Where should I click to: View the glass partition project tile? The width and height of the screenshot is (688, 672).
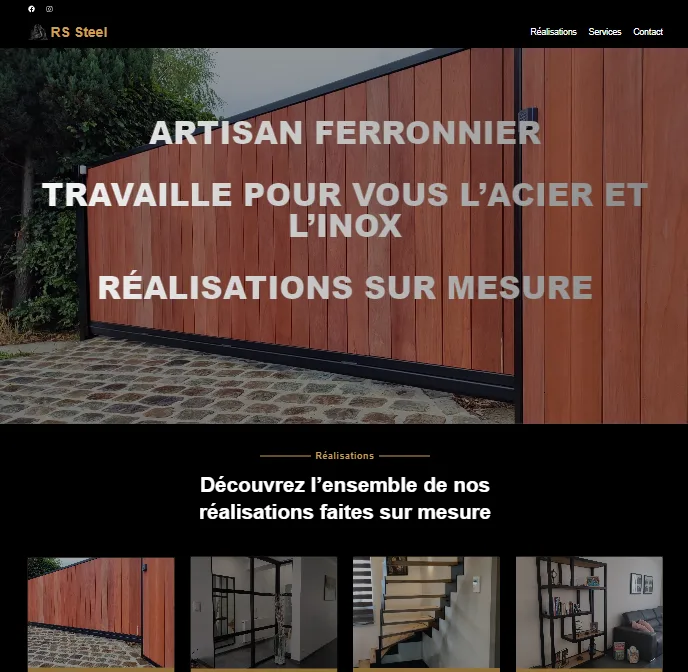[x=264, y=612]
